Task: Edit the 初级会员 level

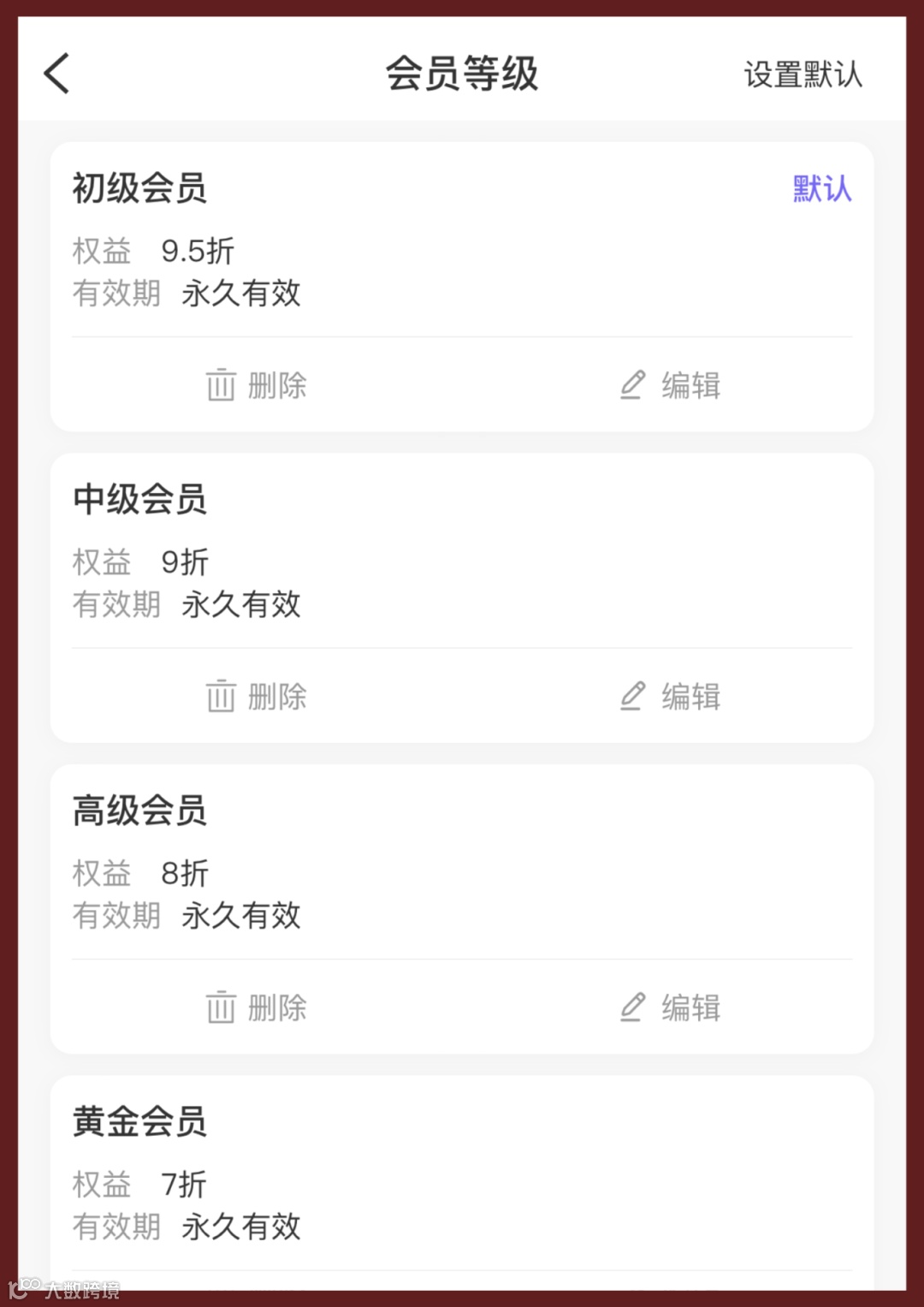Action: [x=670, y=385]
